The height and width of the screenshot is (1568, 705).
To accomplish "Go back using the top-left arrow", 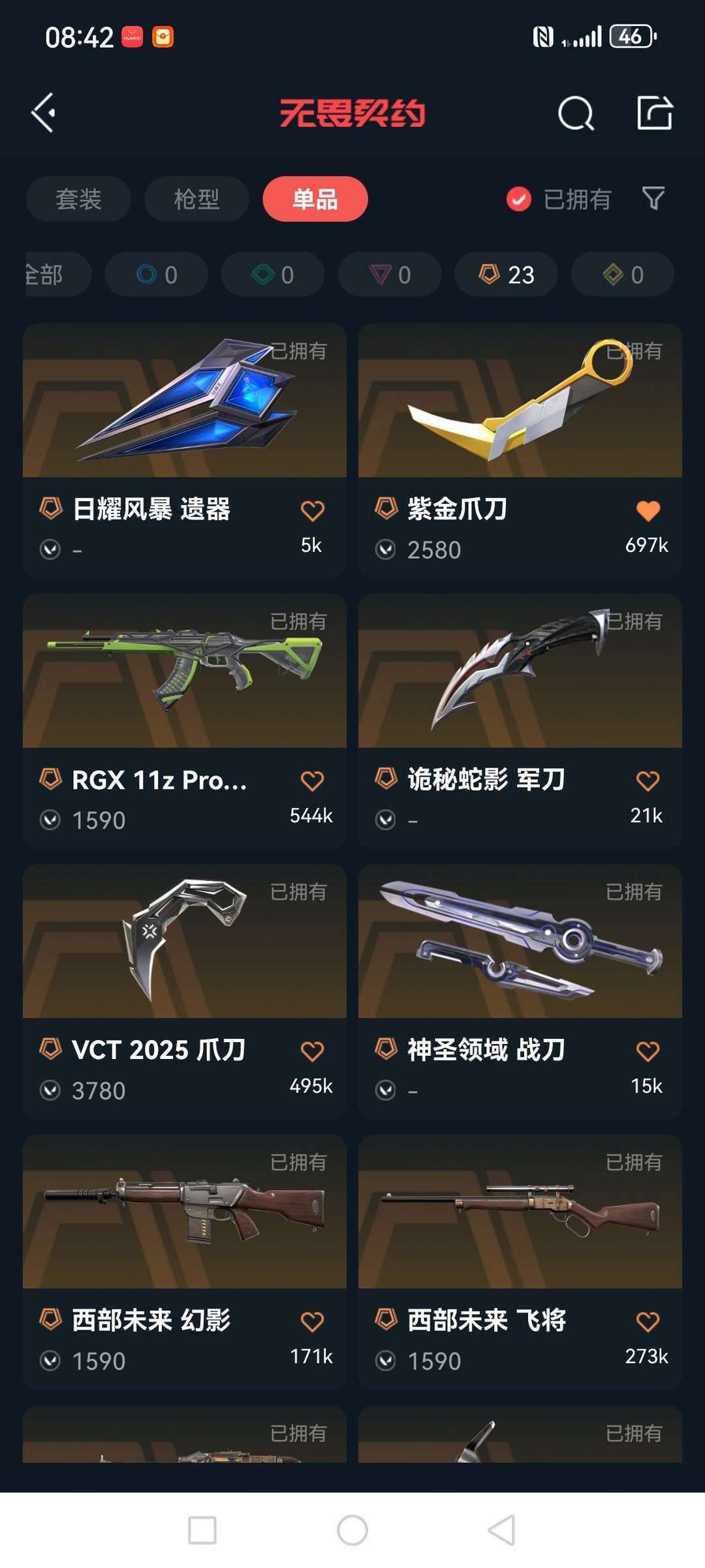I will click(44, 113).
